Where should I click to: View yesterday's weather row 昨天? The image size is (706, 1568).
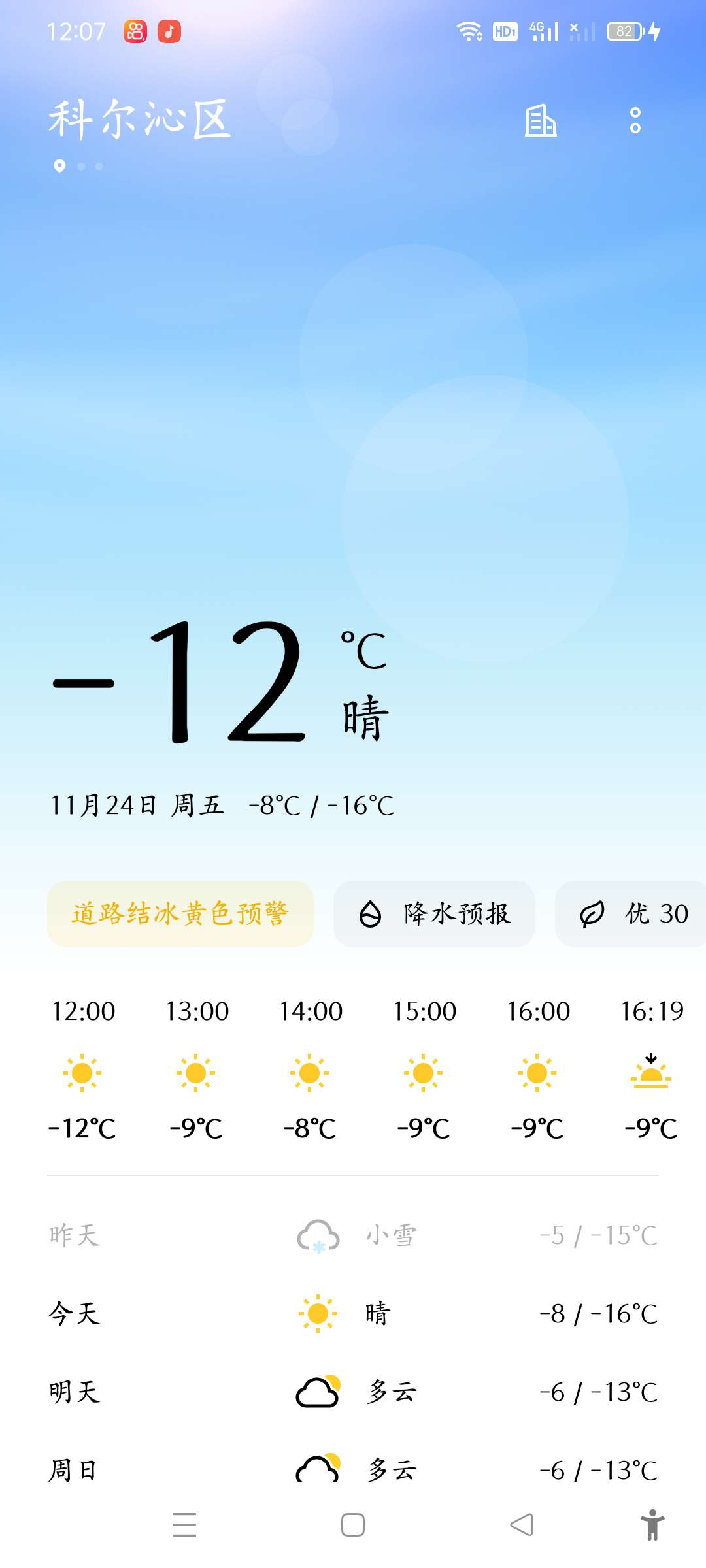tap(353, 1235)
